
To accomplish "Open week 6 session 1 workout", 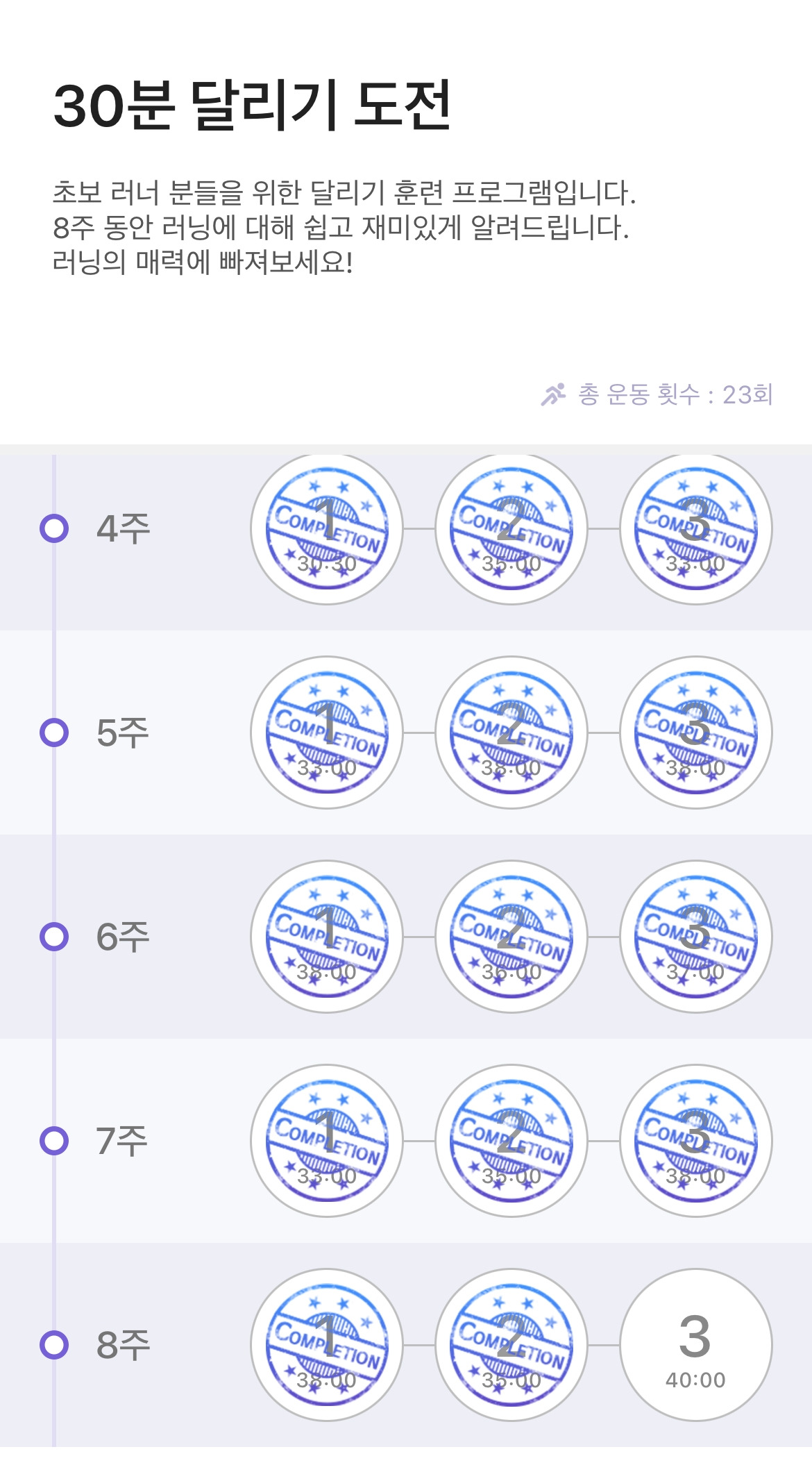I will (327, 937).
